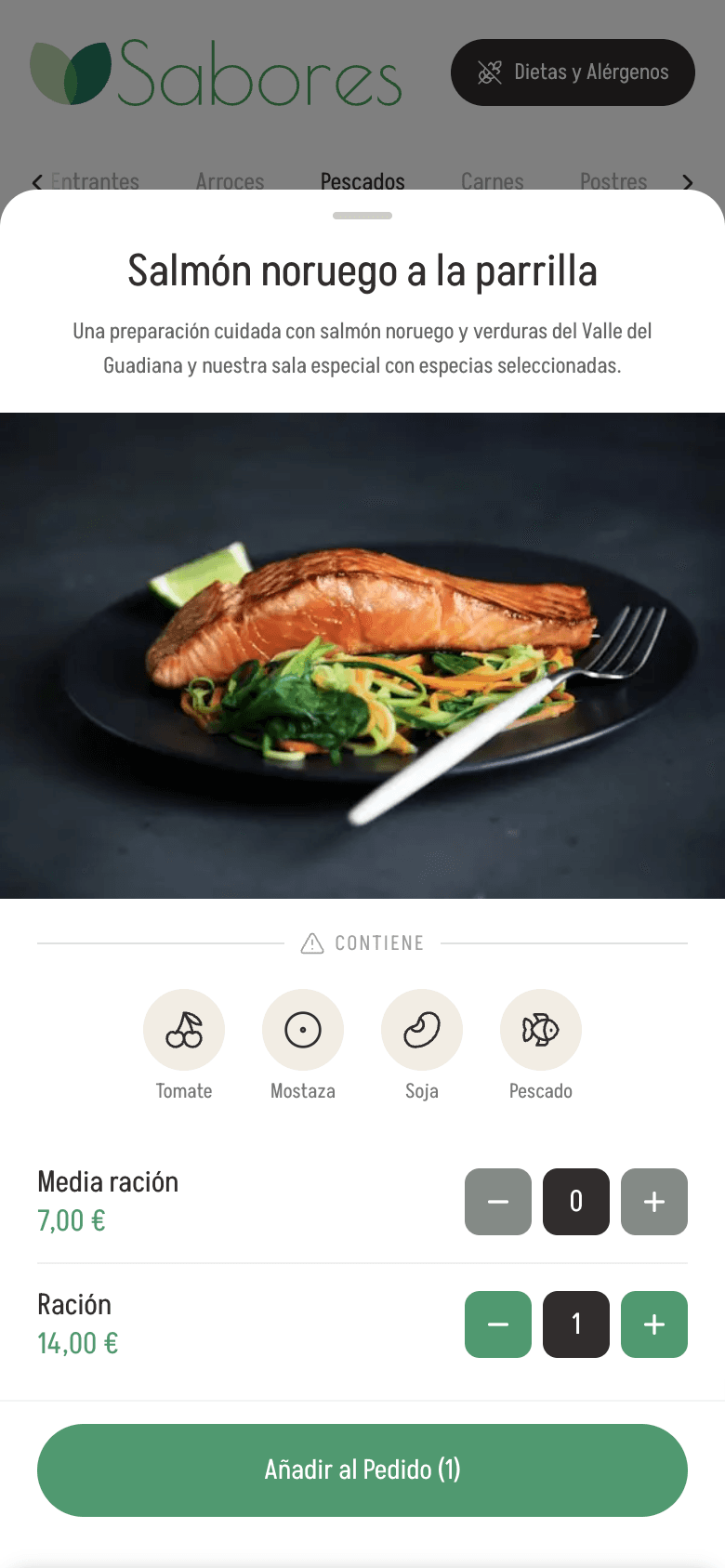Switch to the Postres tab

[613, 181]
